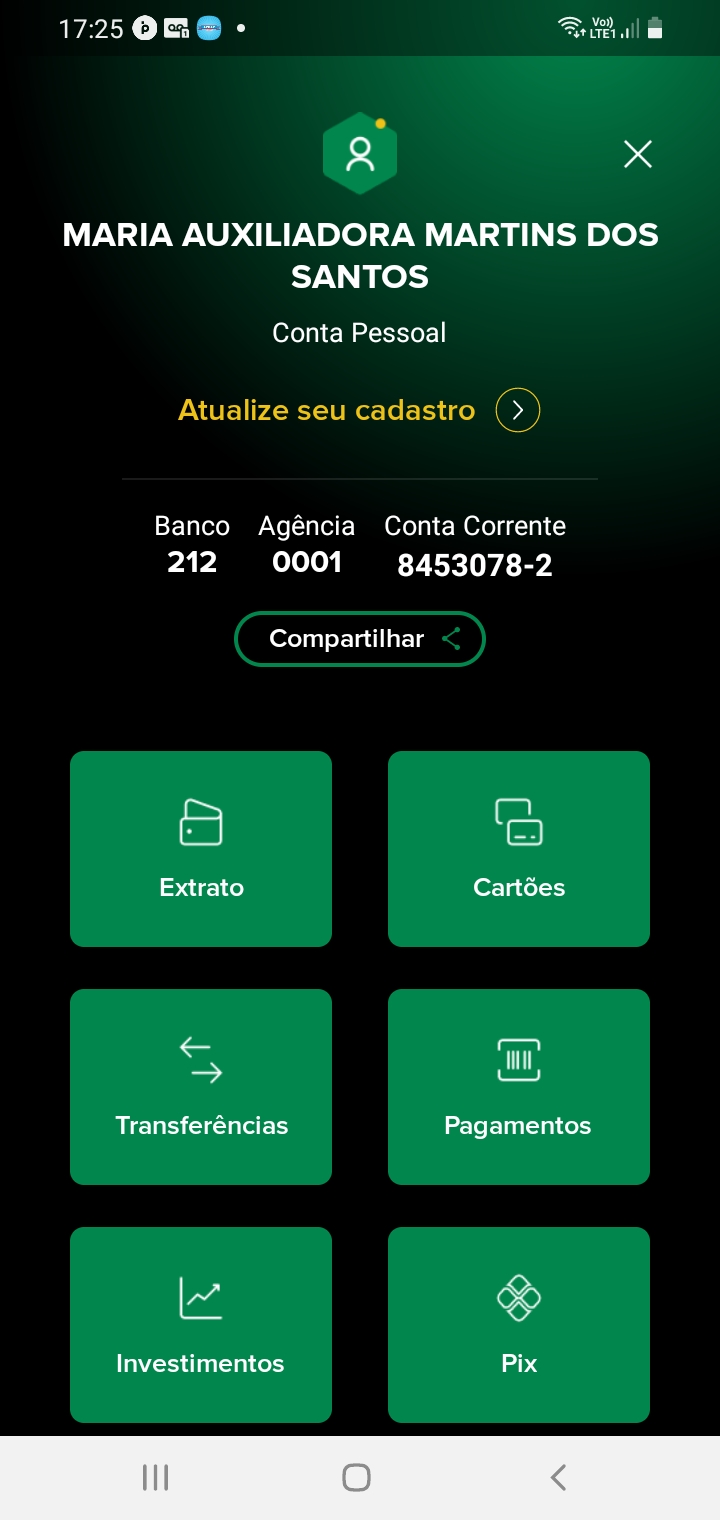Open Atualize seu cadastro
The image size is (720, 1520).
(x=358, y=410)
